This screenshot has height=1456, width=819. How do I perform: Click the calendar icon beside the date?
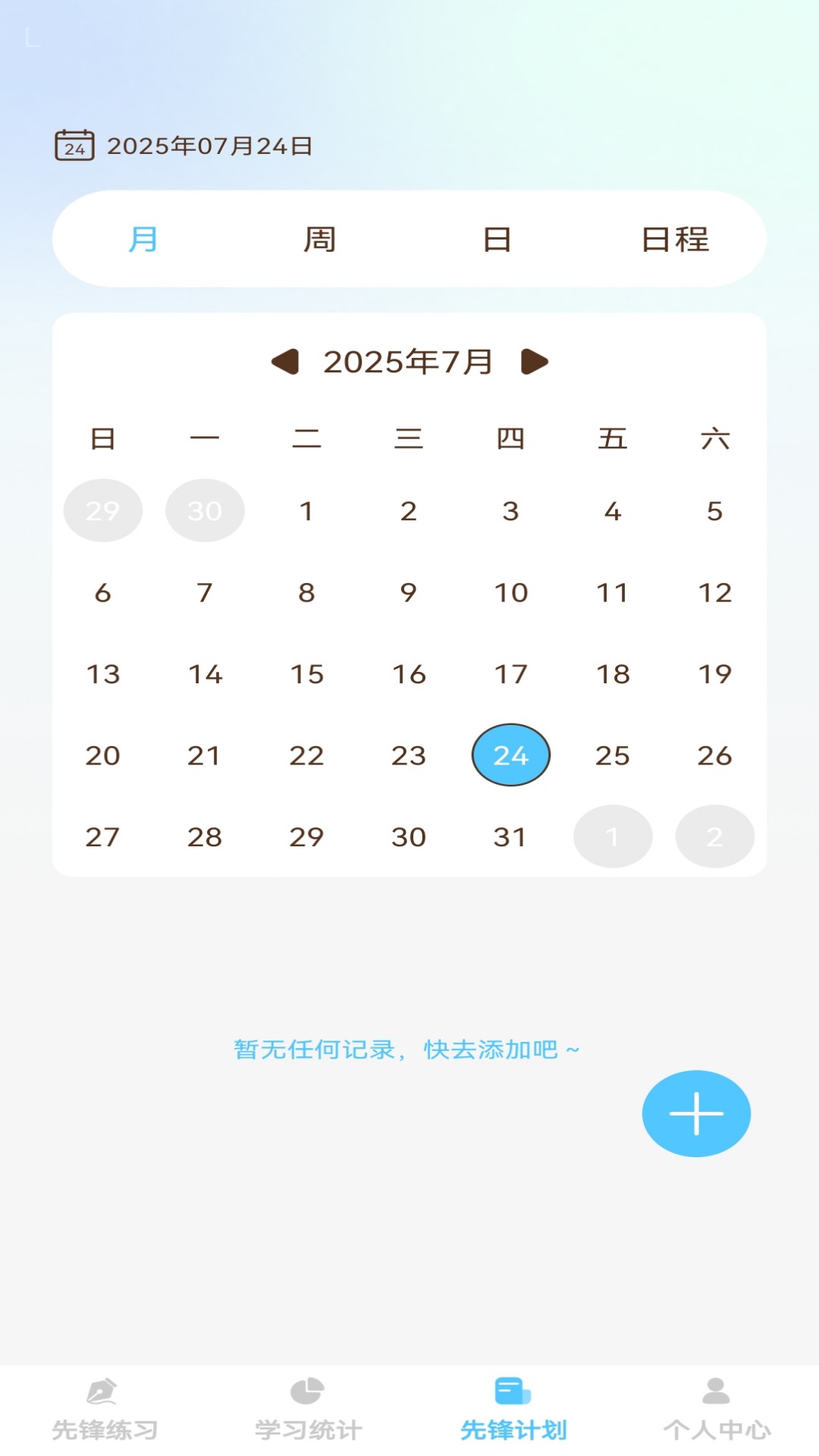tap(74, 143)
